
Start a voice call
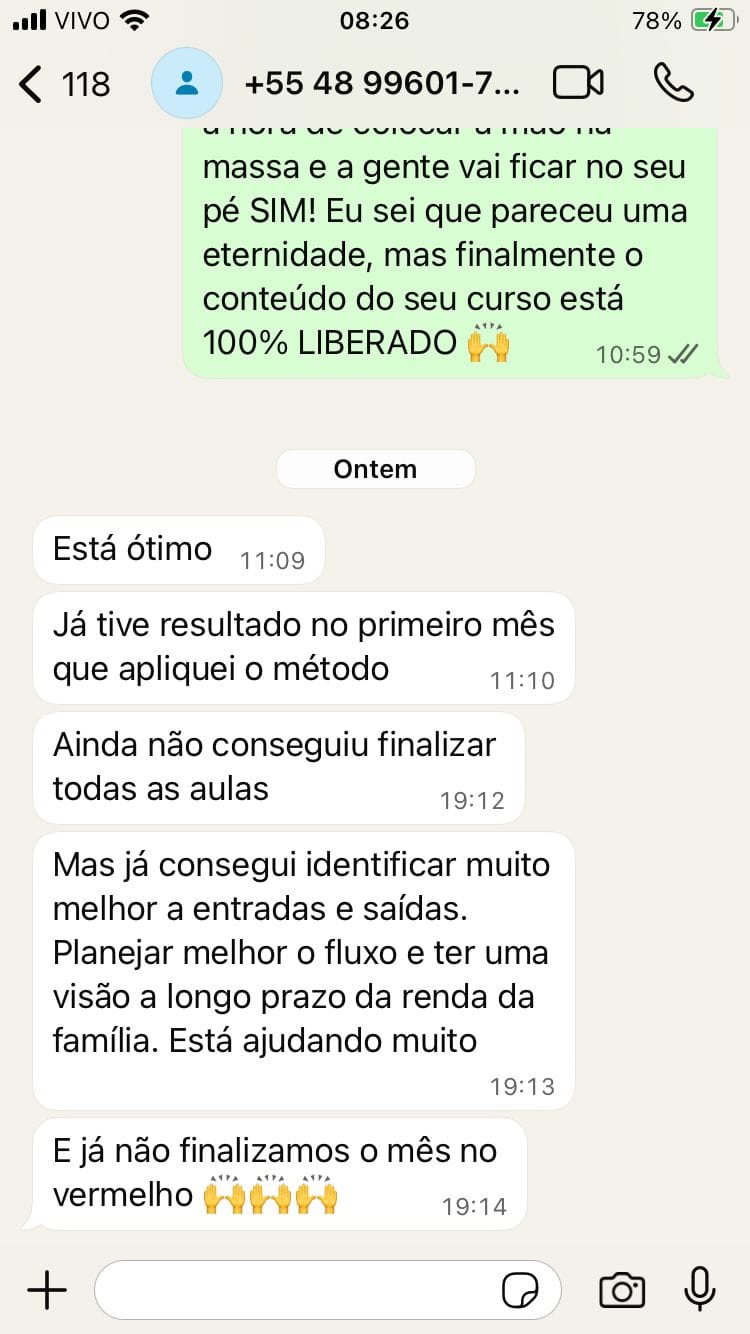pos(673,83)
